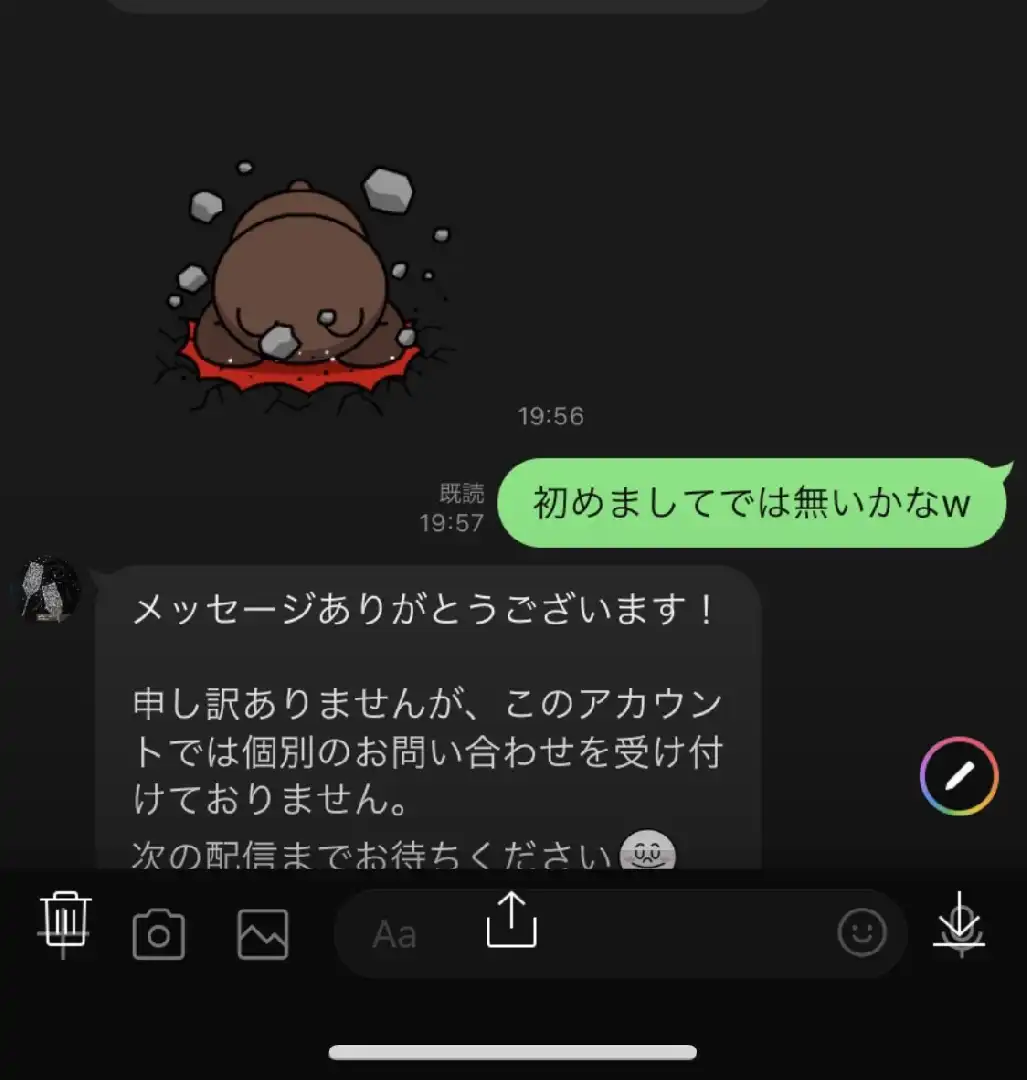Open the photo gallery picker icon
This screenshot has width=1027, height=1080.
(263, 936)
